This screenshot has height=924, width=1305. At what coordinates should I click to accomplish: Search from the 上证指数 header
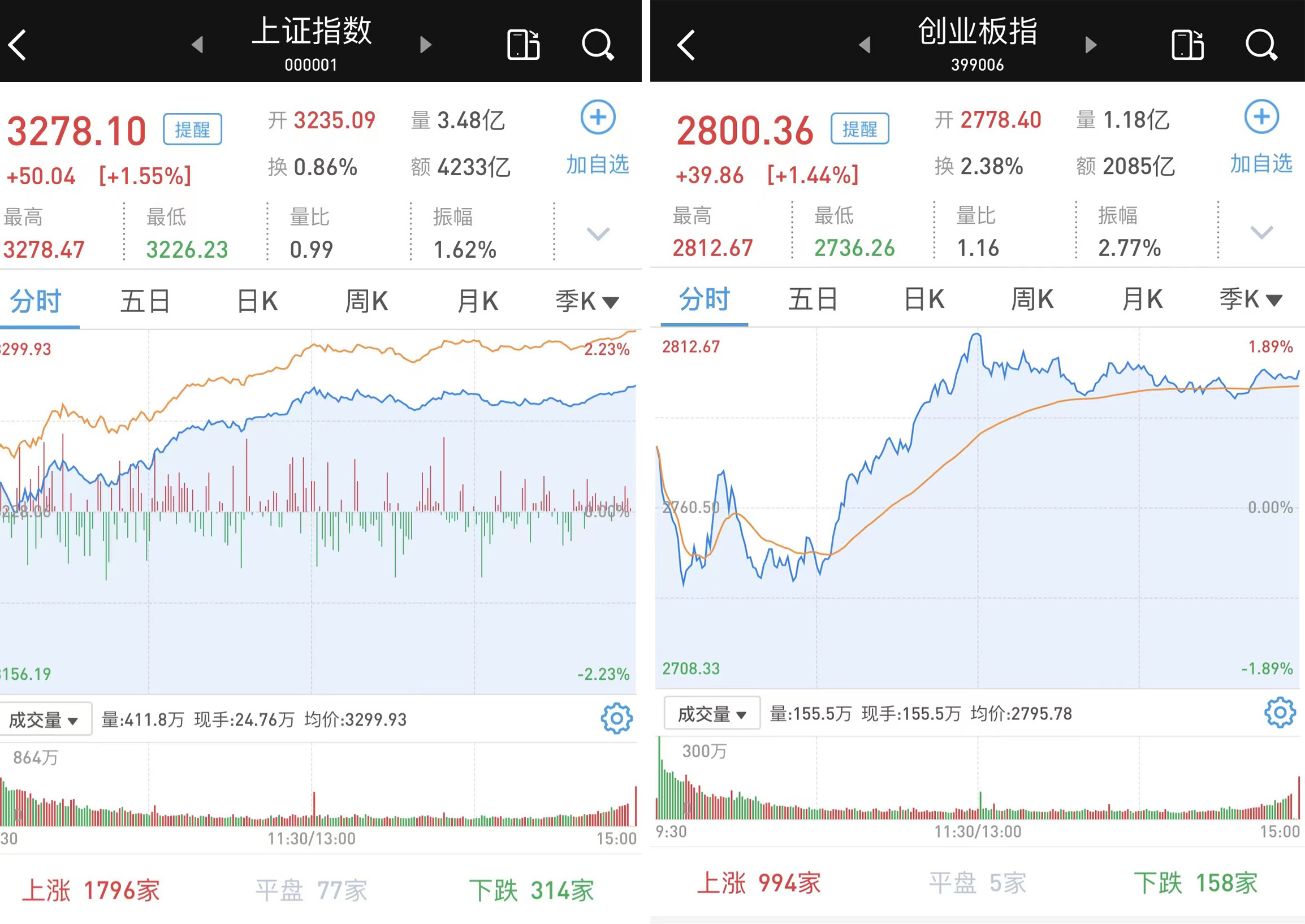pyautogui.click(x=597, y=45)
